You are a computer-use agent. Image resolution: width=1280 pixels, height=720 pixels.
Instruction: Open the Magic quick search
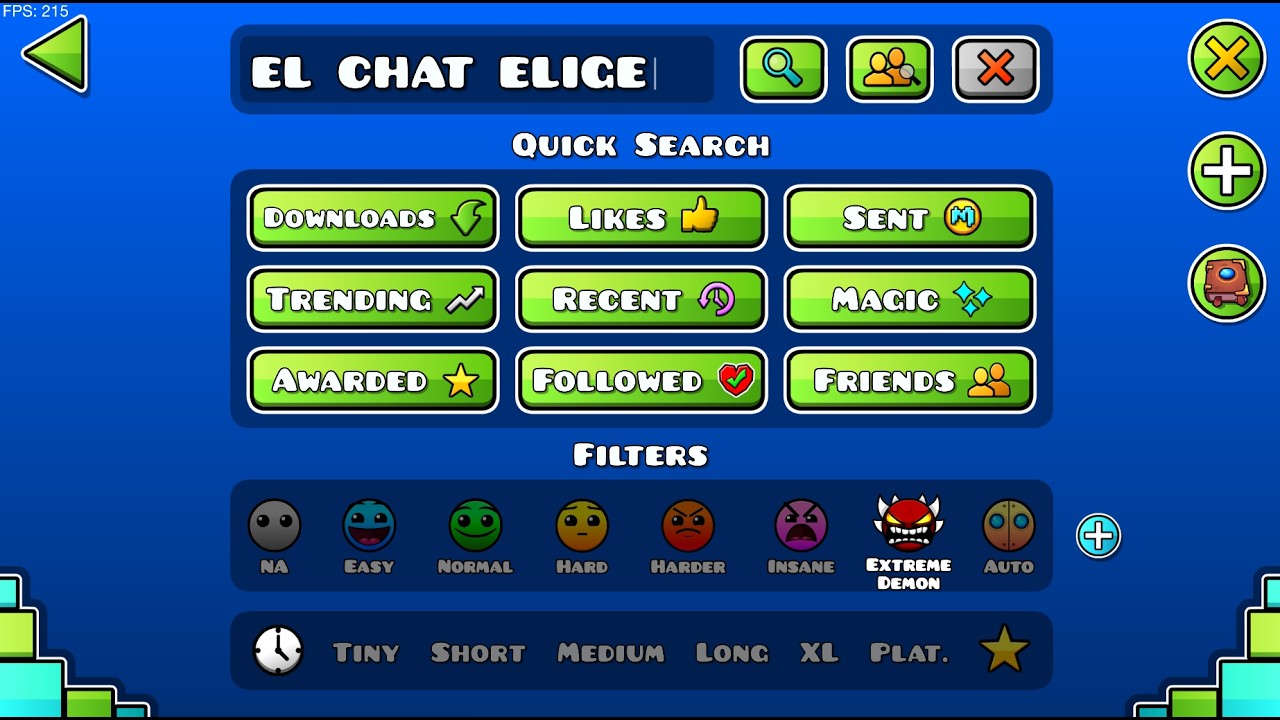pyautogui.click(x=909, y=299)
